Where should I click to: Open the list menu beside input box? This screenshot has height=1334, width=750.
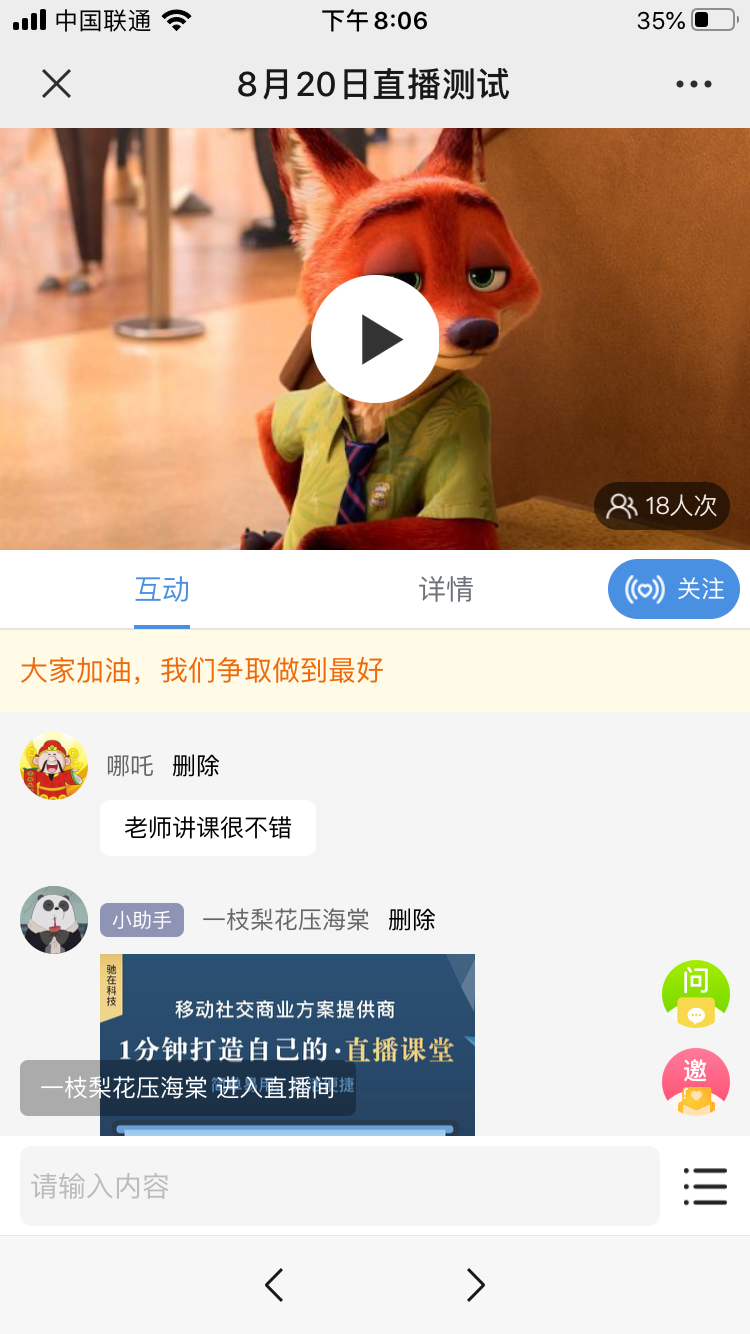click(705, 1186)
